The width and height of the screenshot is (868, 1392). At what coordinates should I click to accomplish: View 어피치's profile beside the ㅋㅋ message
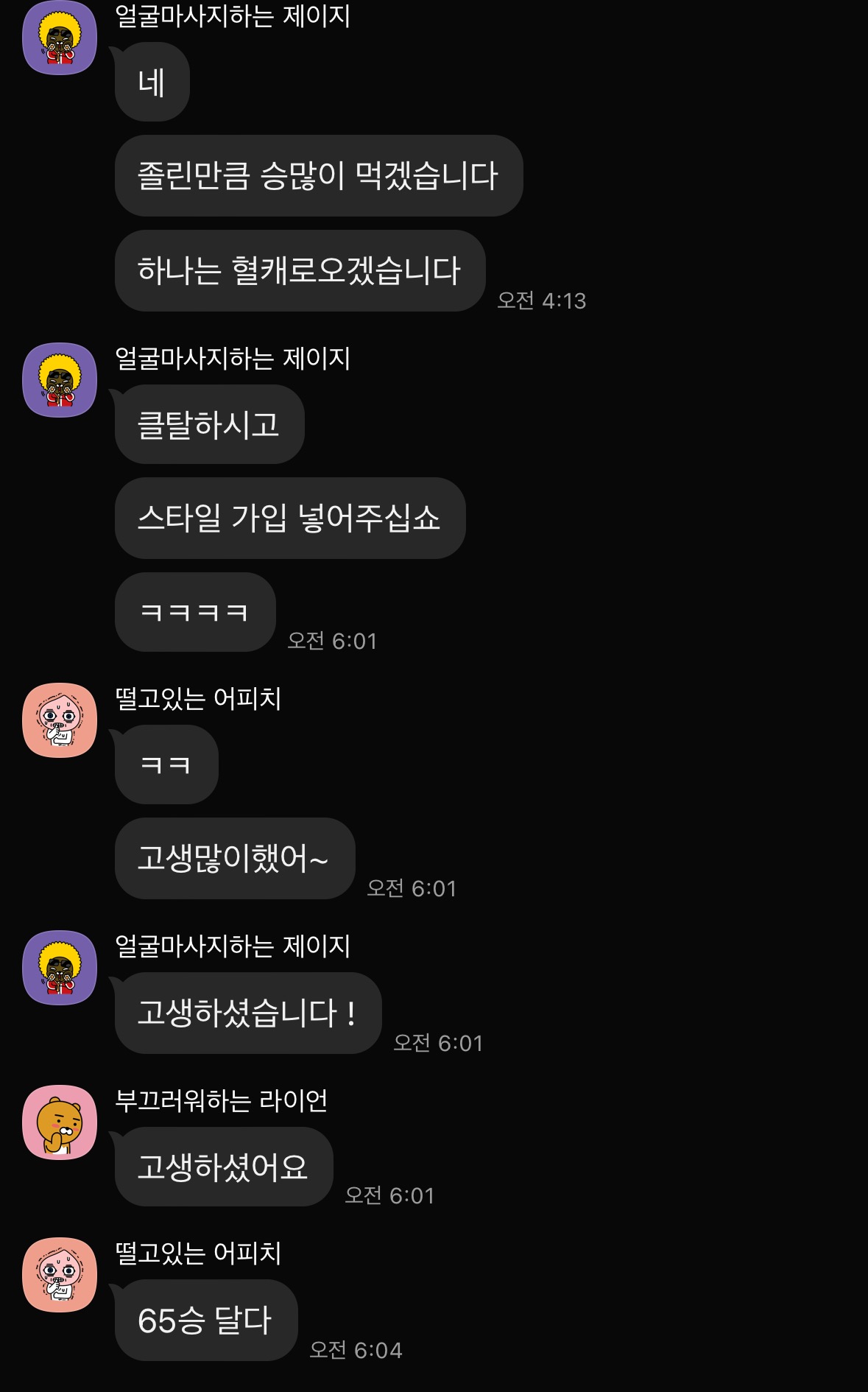pos(60,720)
